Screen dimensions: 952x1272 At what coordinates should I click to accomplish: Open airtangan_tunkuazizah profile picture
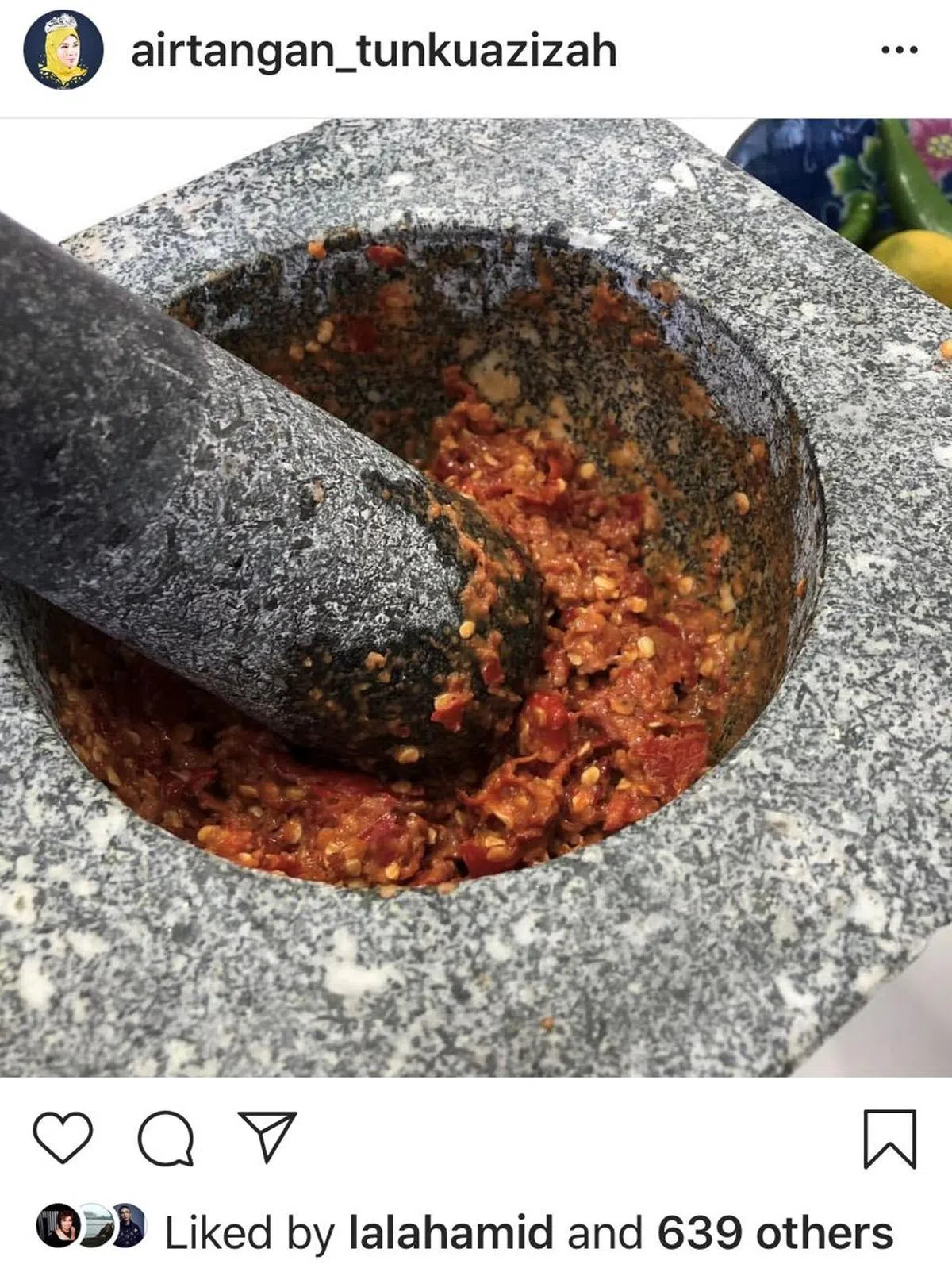(x=63, y=50)
